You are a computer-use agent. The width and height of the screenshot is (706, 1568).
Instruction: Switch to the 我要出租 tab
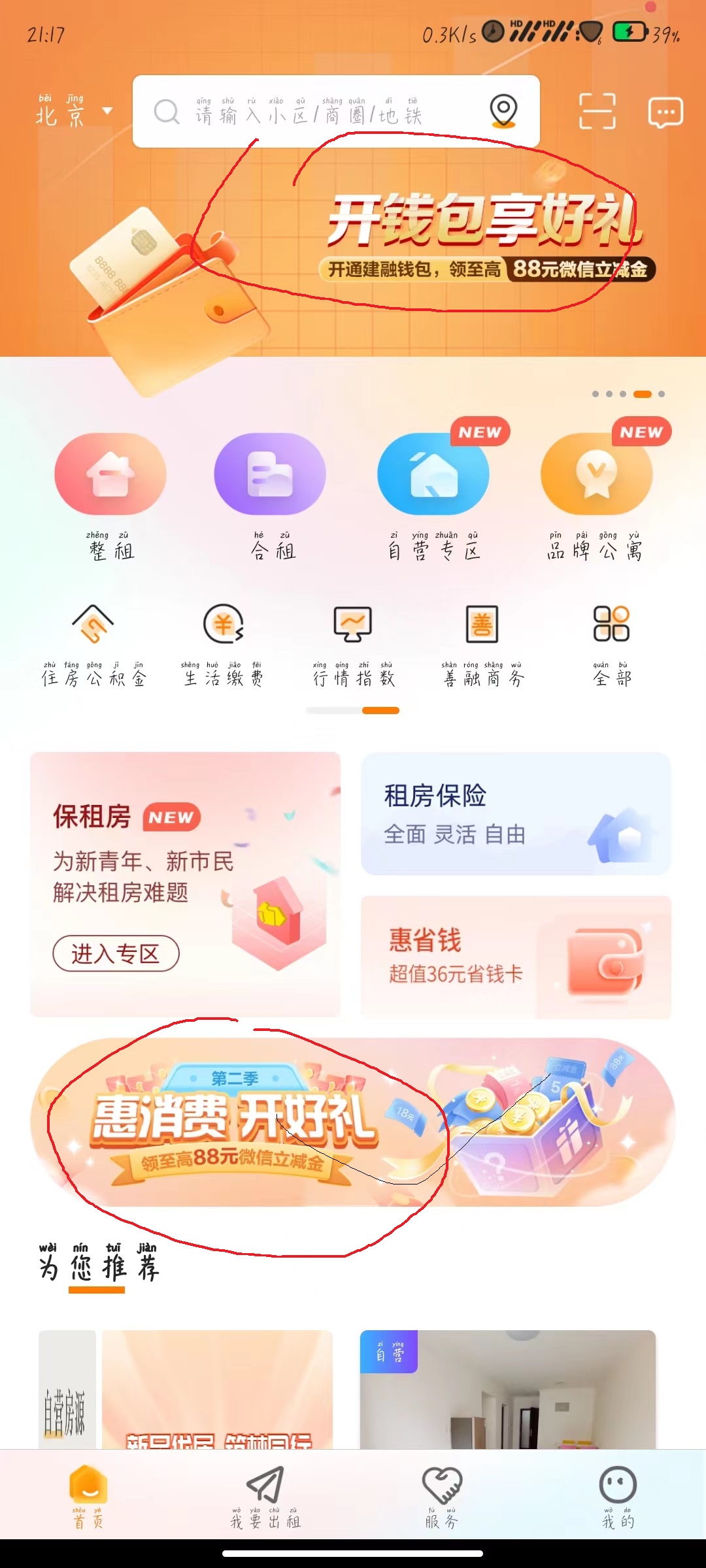(265, 1497)
